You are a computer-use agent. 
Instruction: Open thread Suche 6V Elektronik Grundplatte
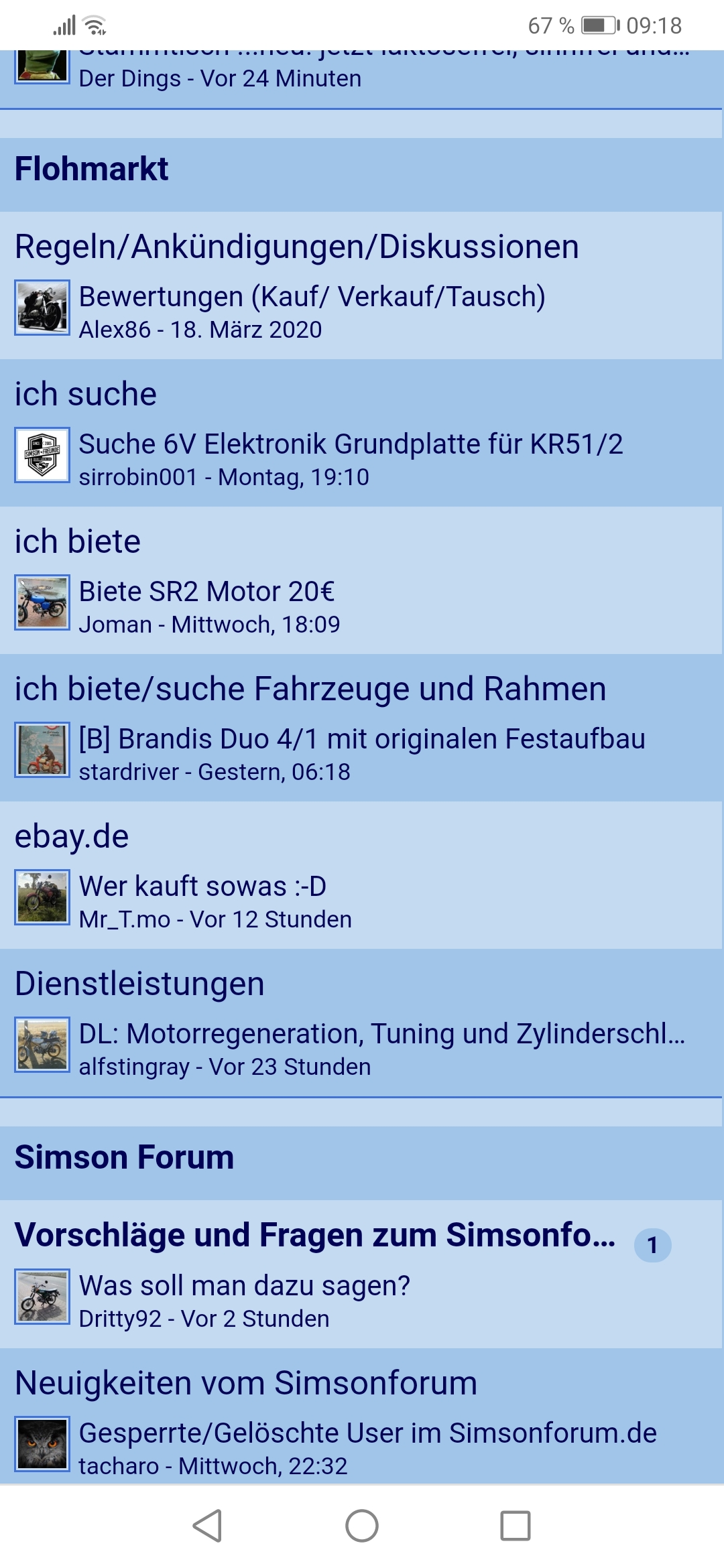[351, 444]
